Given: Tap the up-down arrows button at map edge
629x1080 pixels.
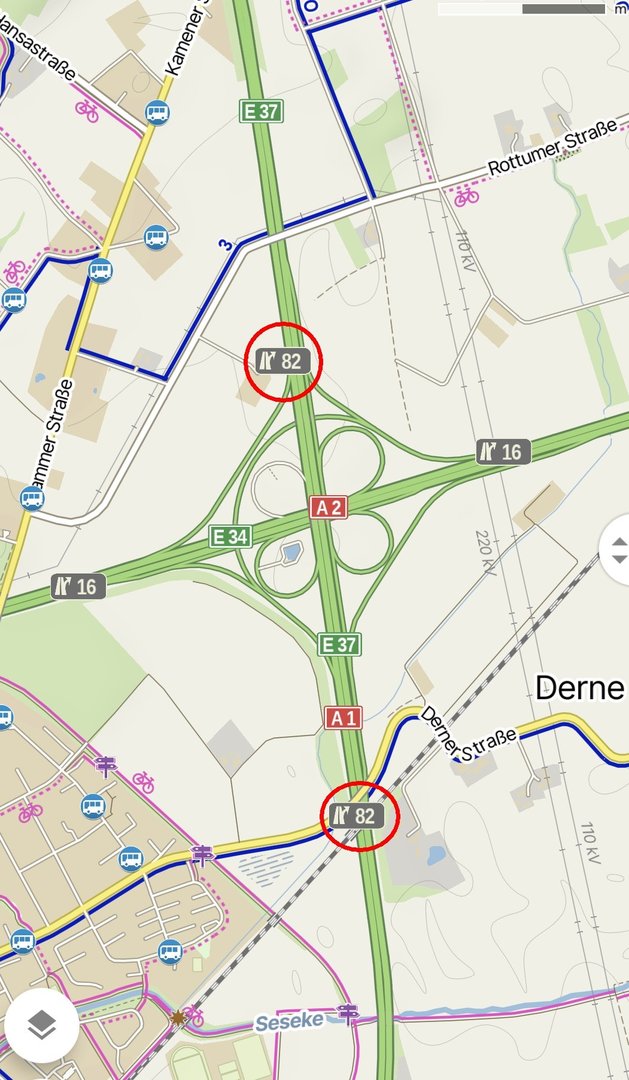Looking at the screenshot, I should (x=618, y=550).
